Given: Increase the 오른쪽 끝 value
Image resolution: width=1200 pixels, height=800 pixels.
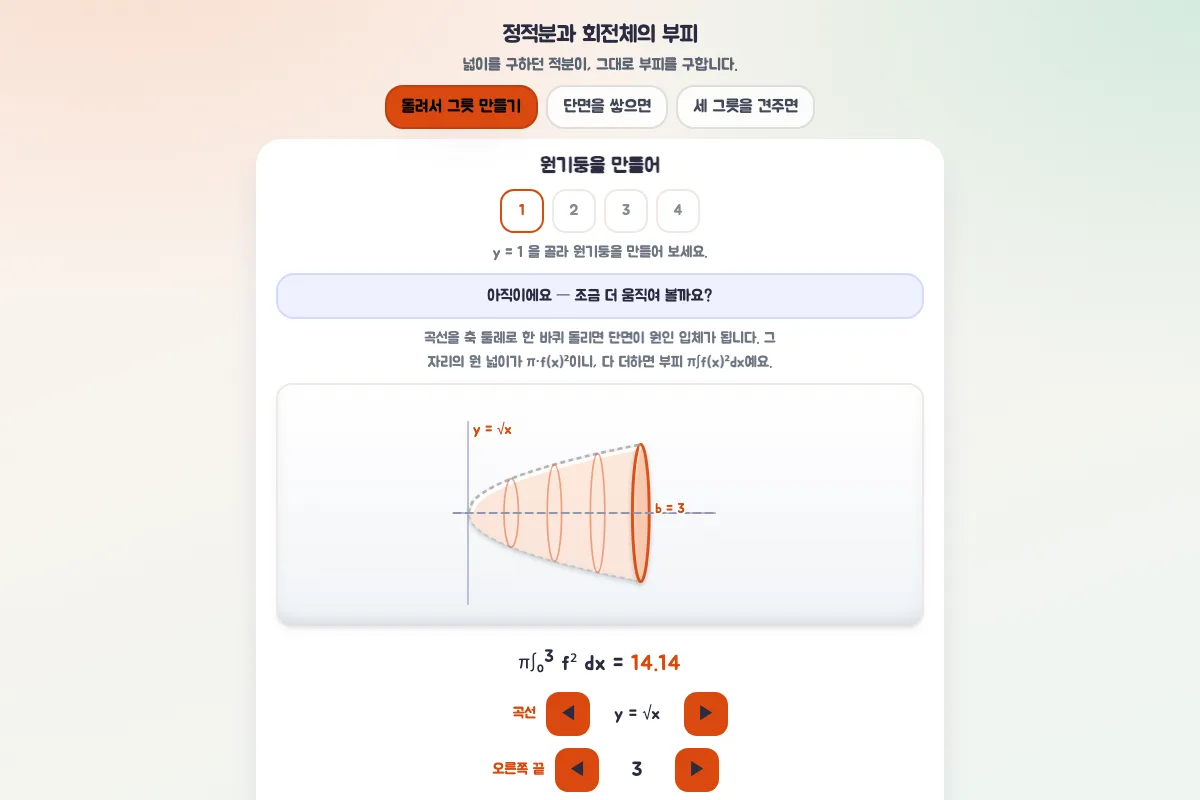Looking at the screenshot, I should pos(697,770).
